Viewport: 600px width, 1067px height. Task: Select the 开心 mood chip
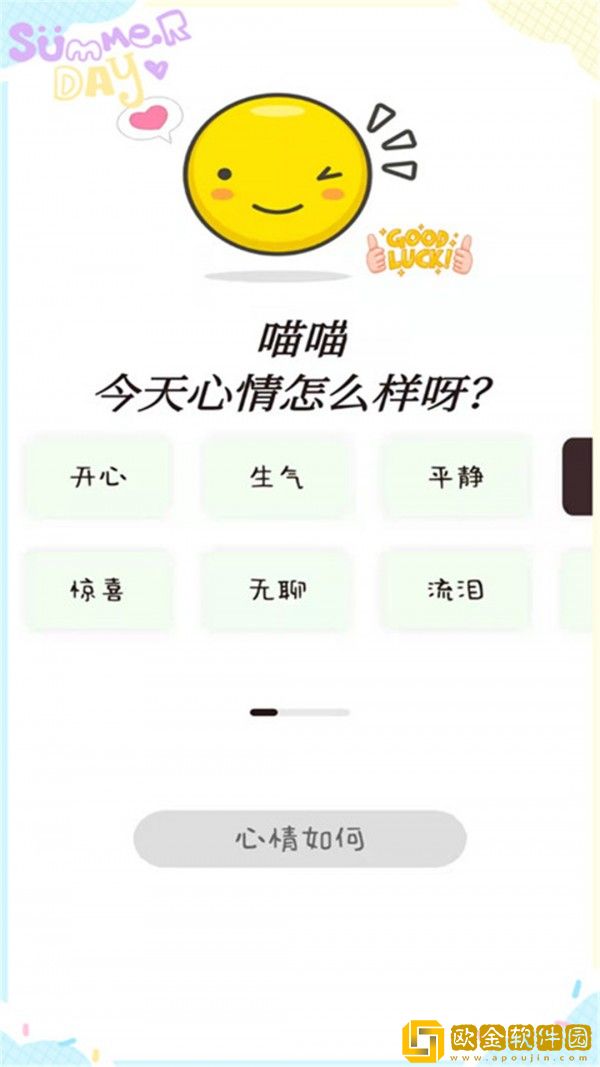[x=98, y=477]
